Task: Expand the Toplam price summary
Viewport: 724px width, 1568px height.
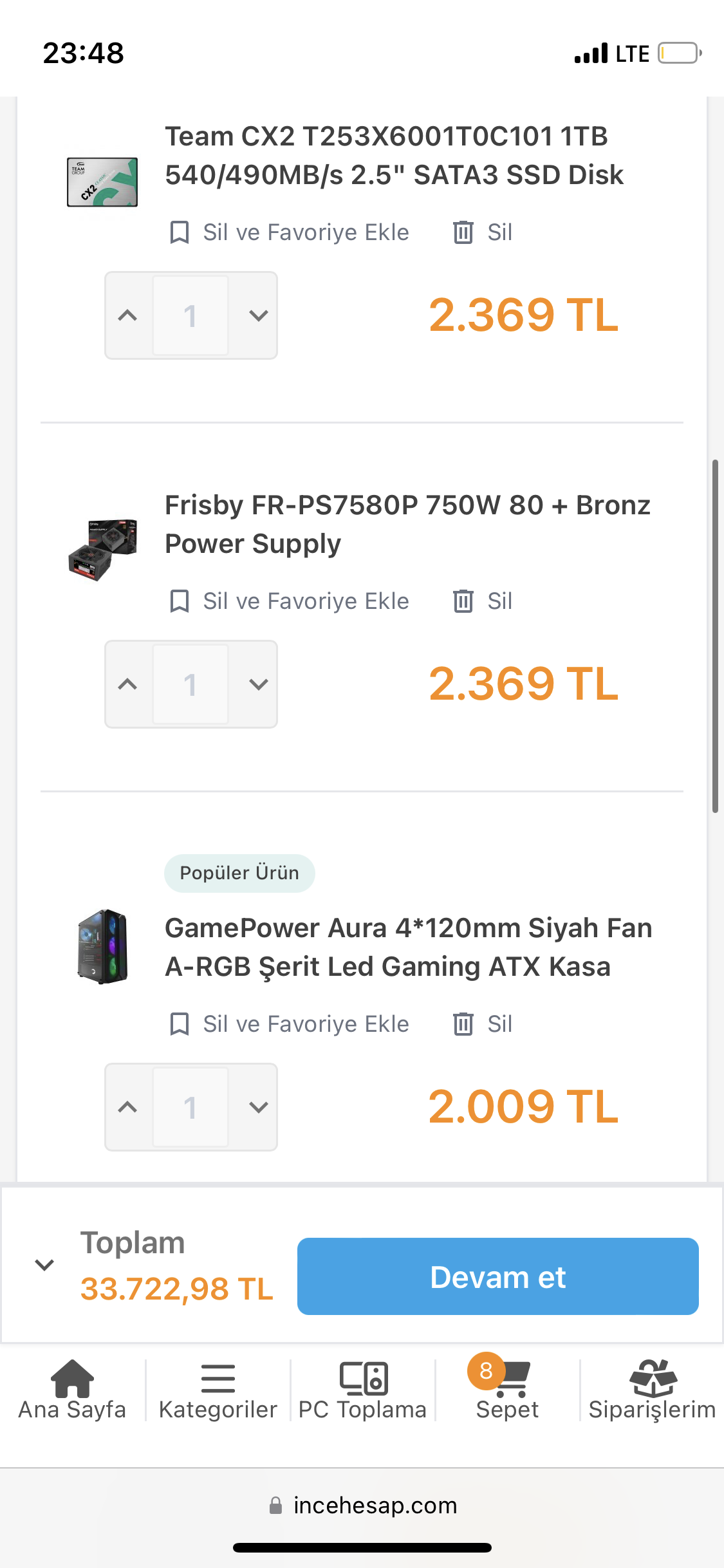Action: (44, 1265)
